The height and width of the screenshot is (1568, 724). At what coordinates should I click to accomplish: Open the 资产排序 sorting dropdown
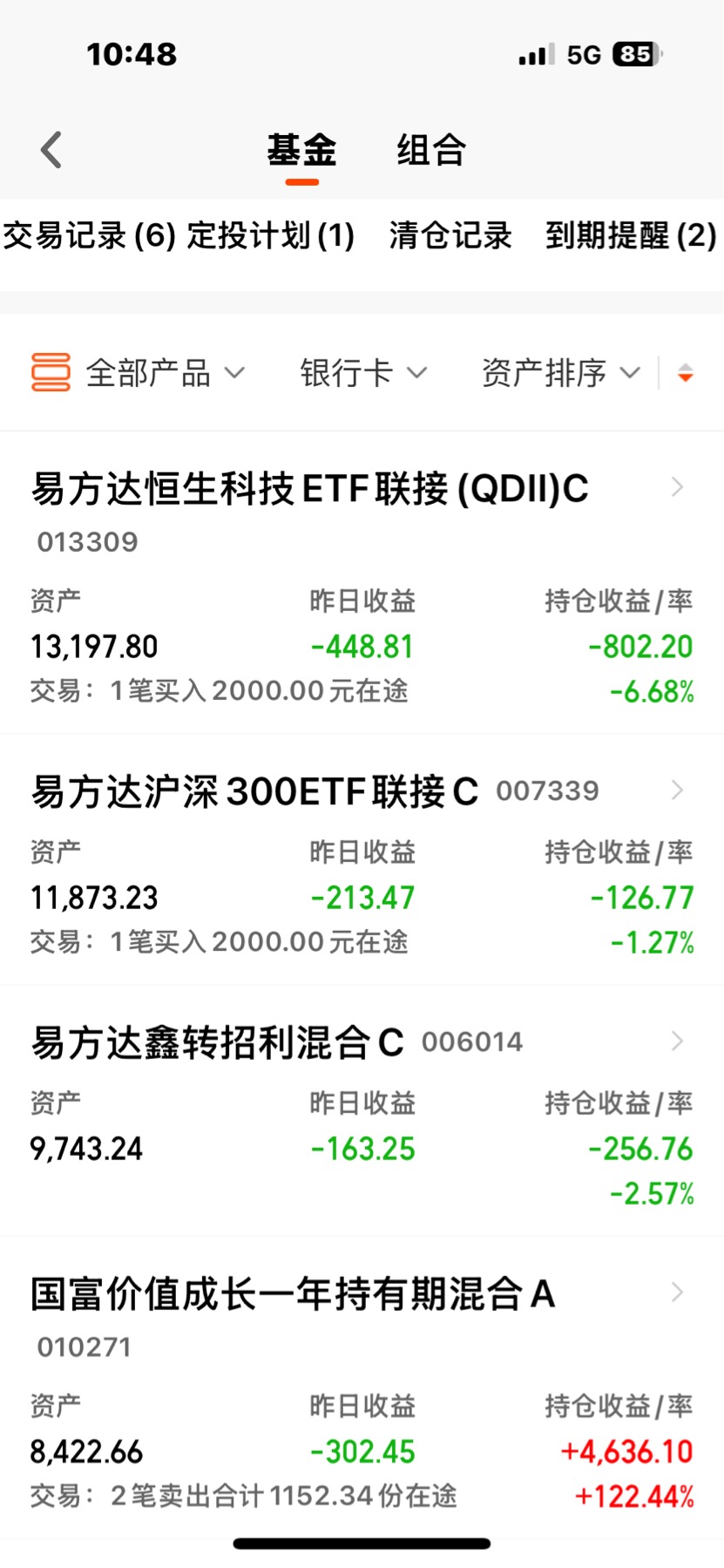[x=560, y=373]
